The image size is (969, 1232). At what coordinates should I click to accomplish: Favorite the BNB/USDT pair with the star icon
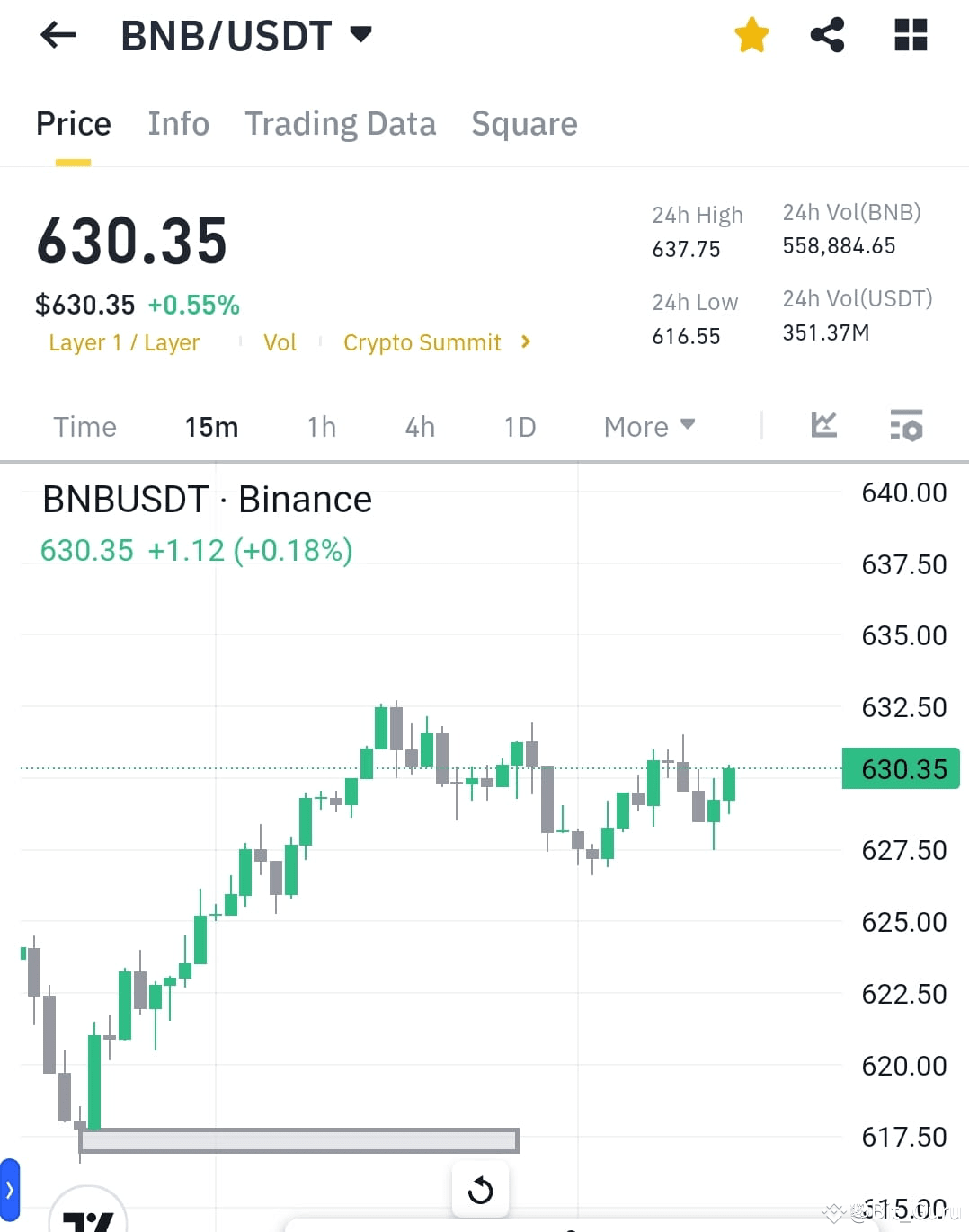click(751, 35)
